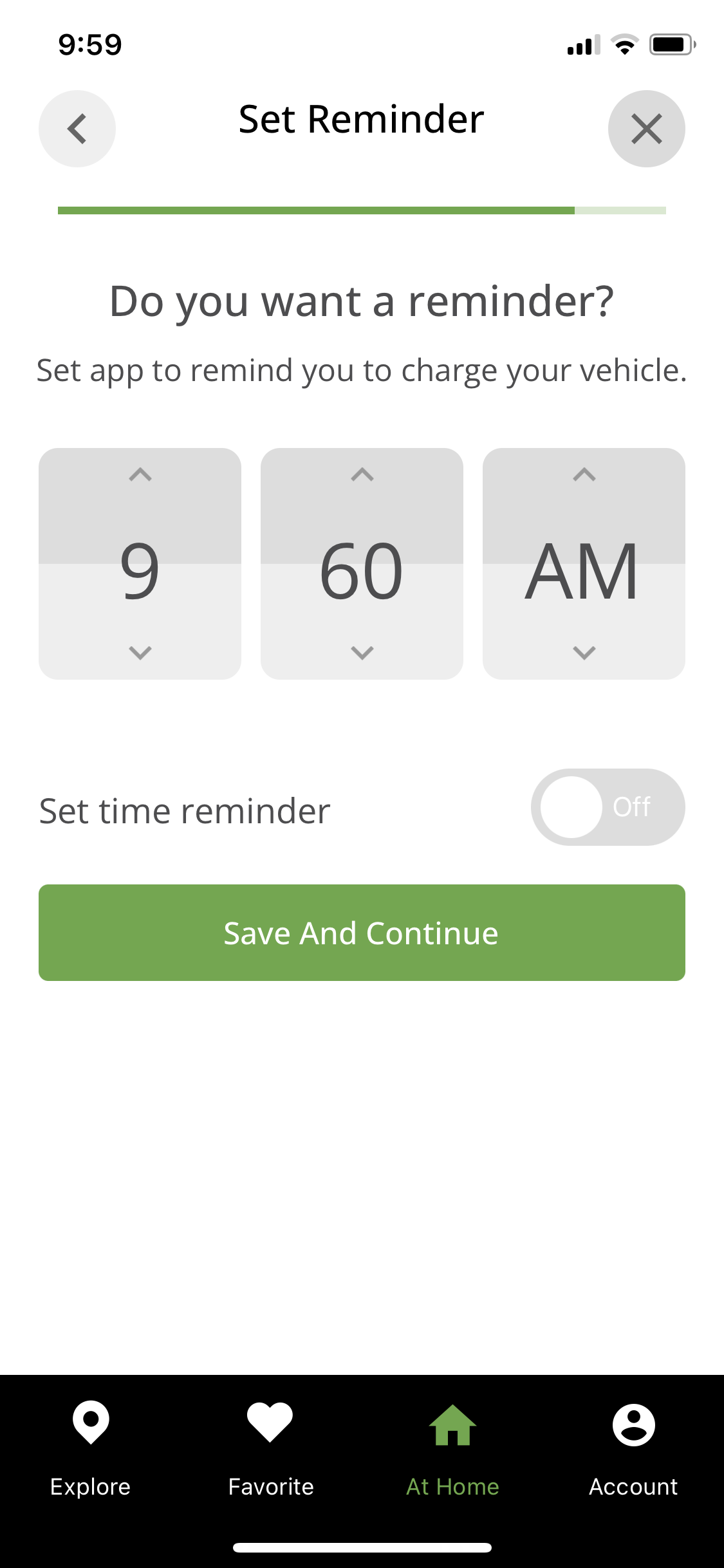Screen dimensions: 724x1568
Task: Go back with the left arrow
Action: click(77, 129)
